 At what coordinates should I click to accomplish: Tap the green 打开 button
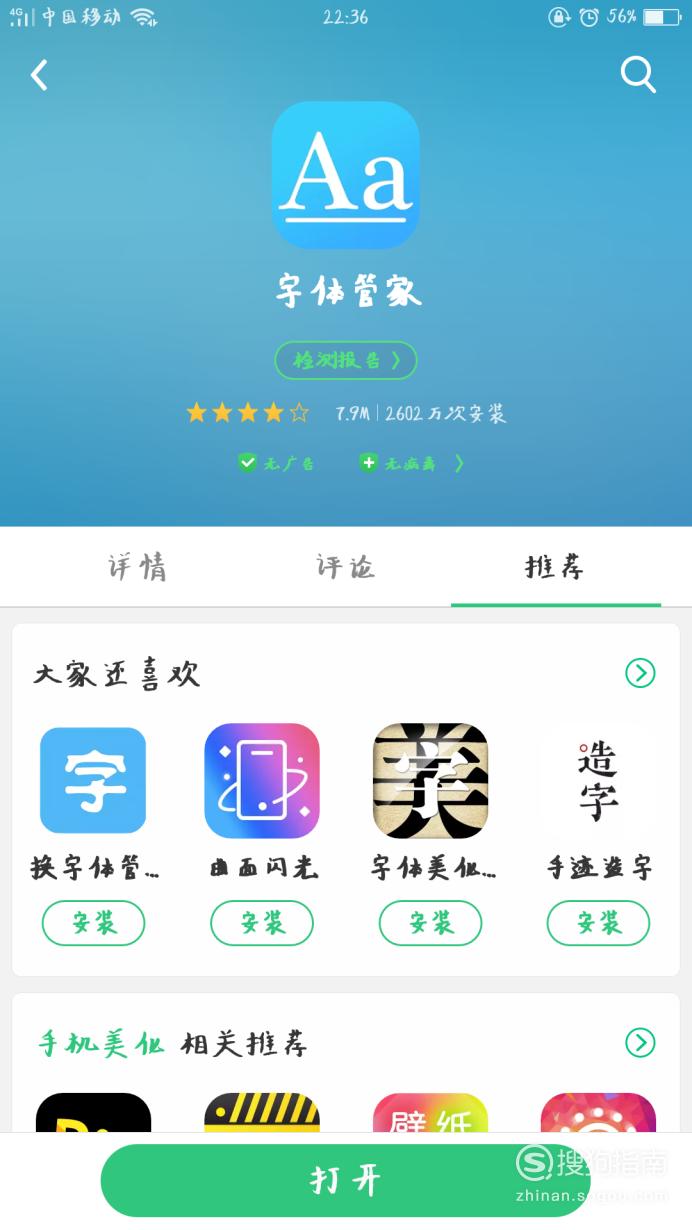pos(346,1180)
